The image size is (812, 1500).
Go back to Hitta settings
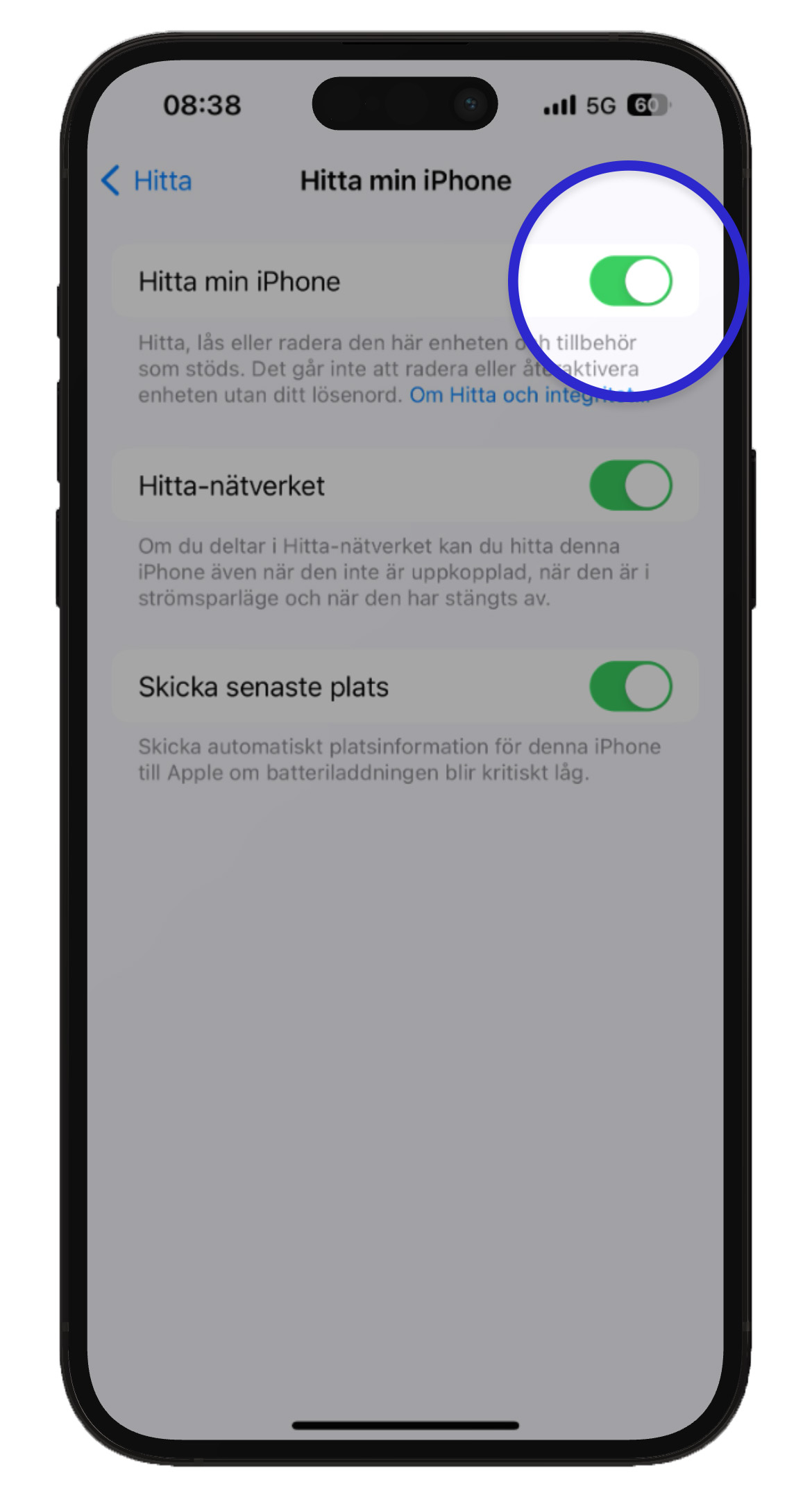coord(147,181)
